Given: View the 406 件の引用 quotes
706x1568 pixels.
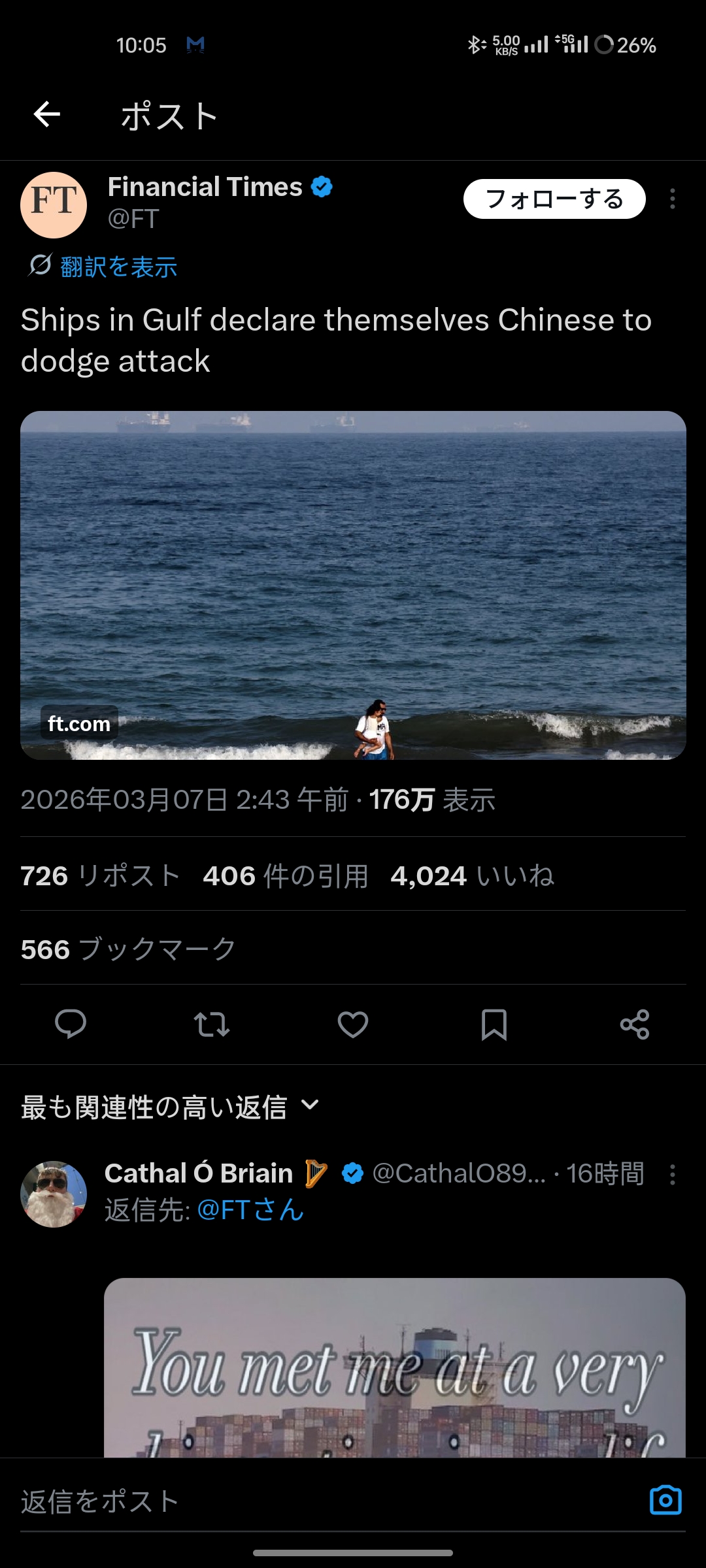Looking at the screenshot, I should [286, 875].
